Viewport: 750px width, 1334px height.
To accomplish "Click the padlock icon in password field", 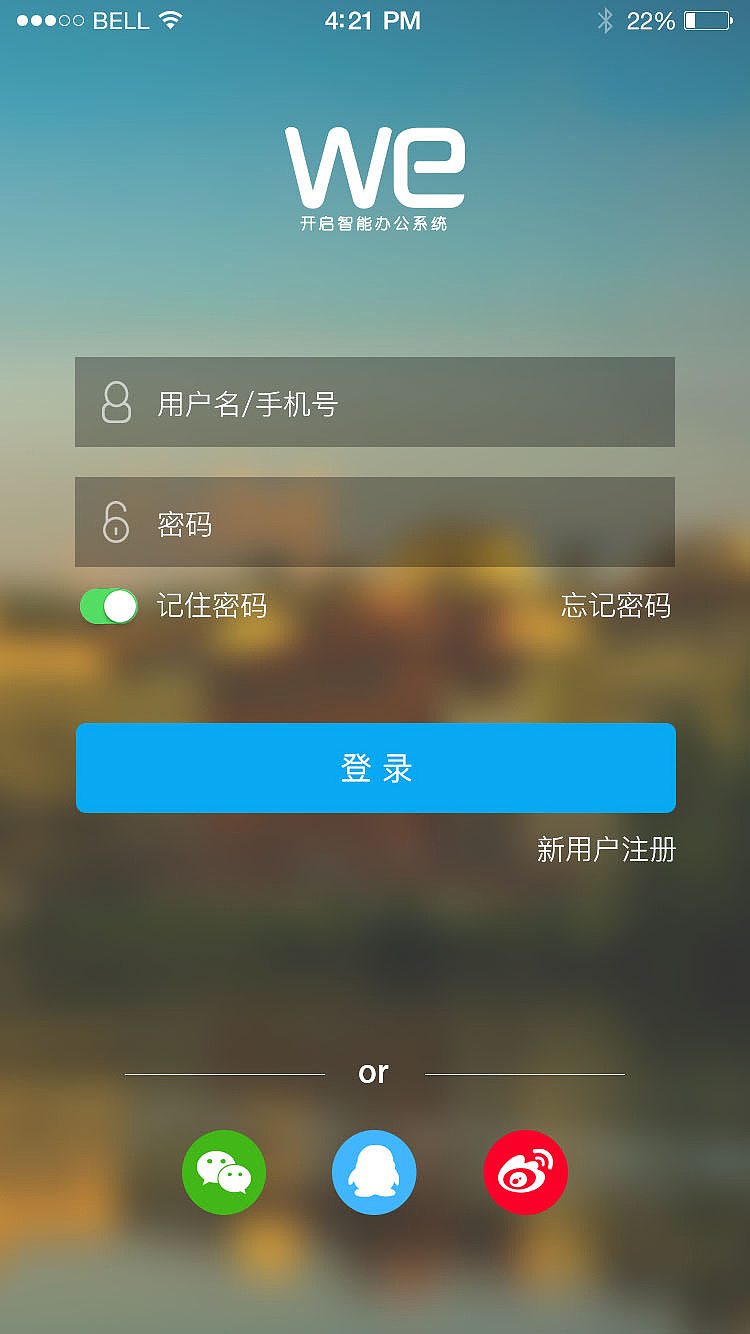I will tap(115, 522).
